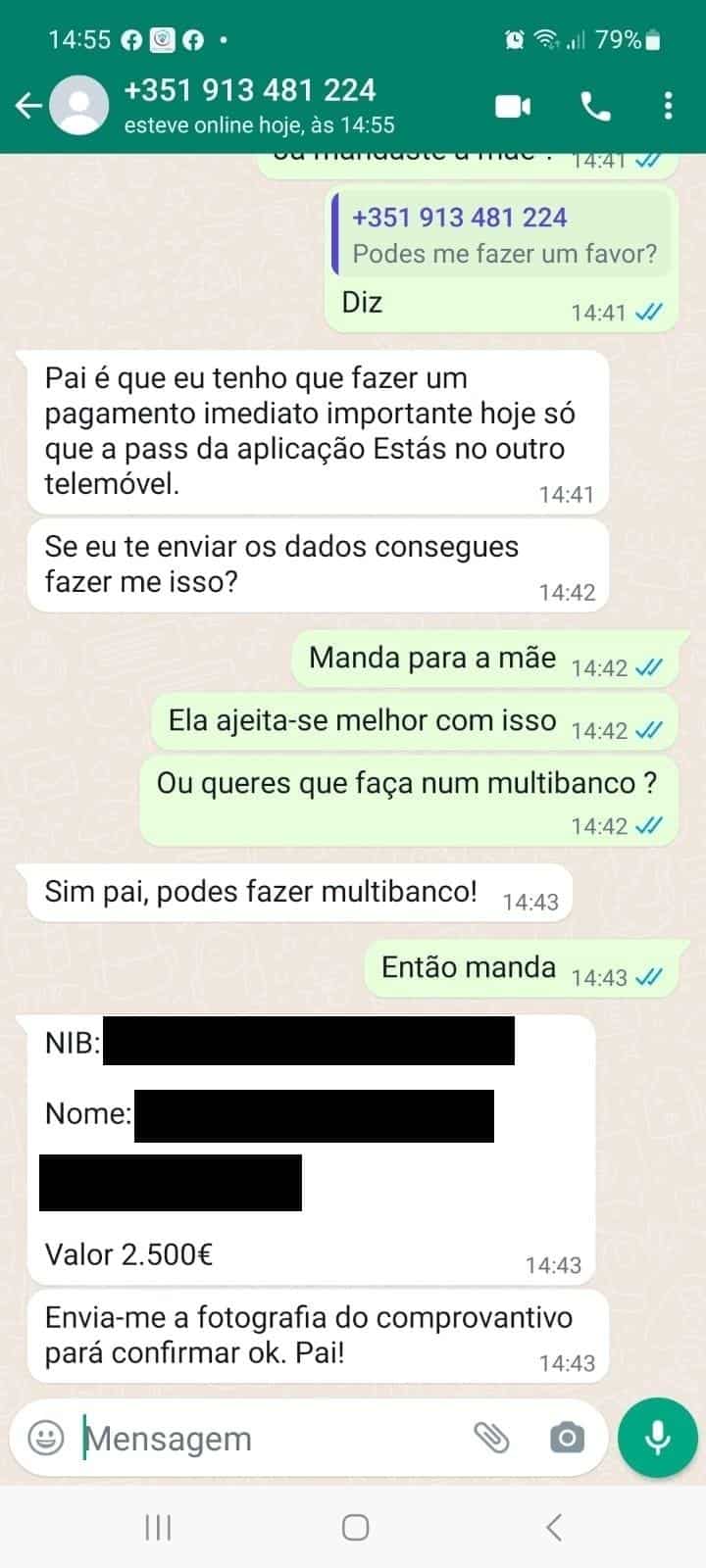Tap the microphone voice message button

(x=657, y=1438)
